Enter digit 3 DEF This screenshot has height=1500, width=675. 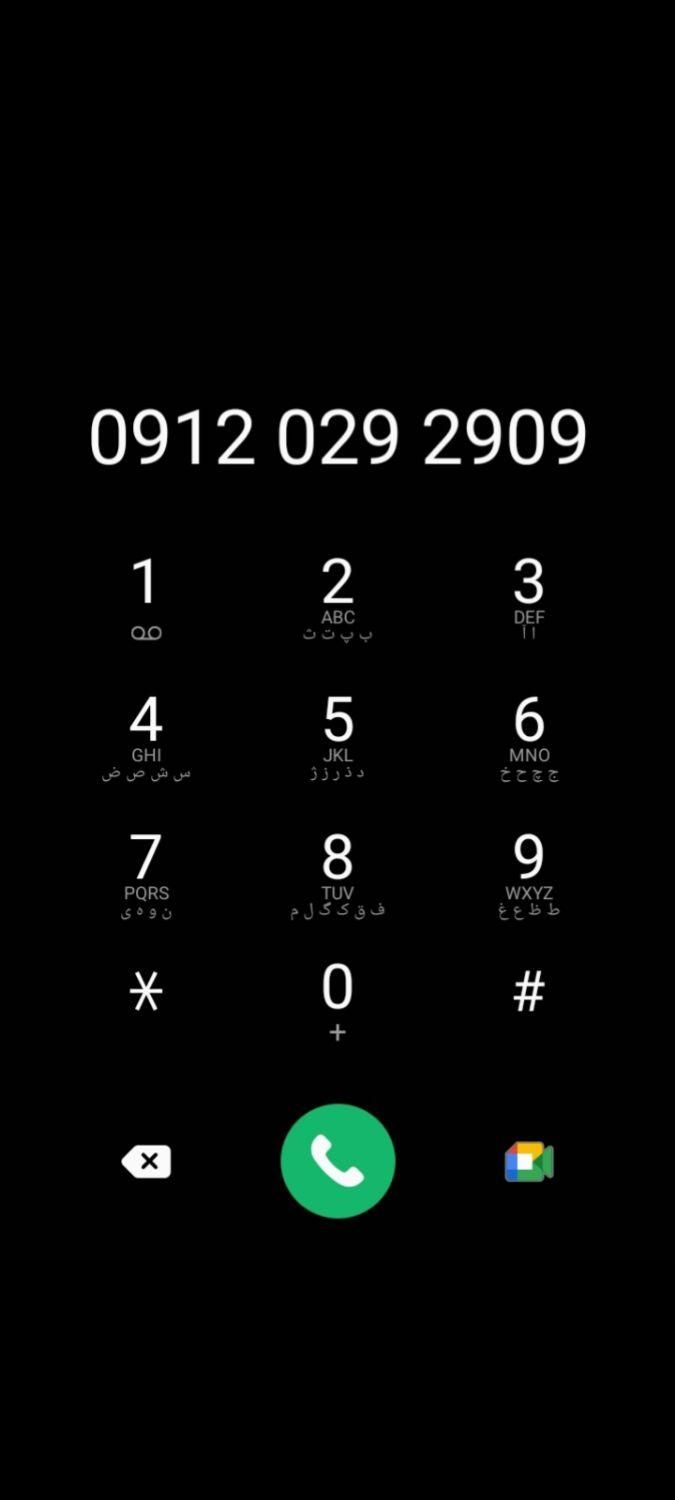pyautogui.click(x=528, y=595)
